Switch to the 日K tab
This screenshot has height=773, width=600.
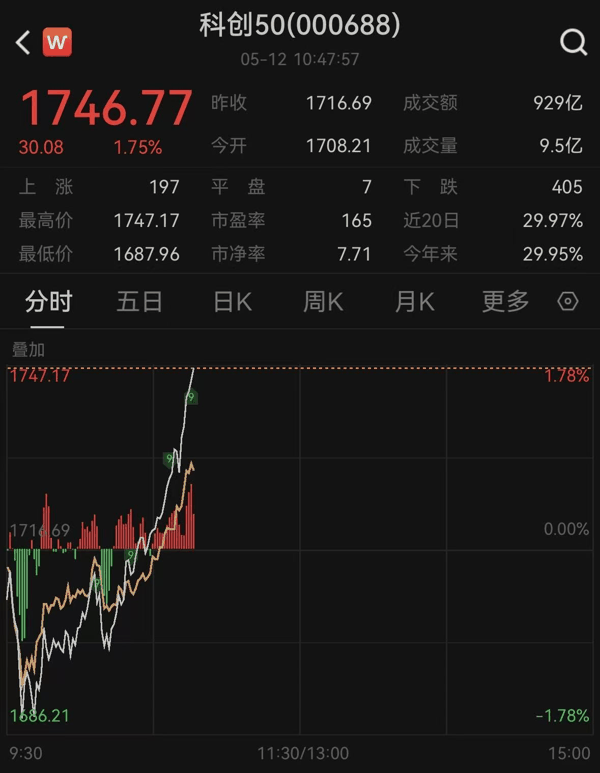tap(232, 301)
